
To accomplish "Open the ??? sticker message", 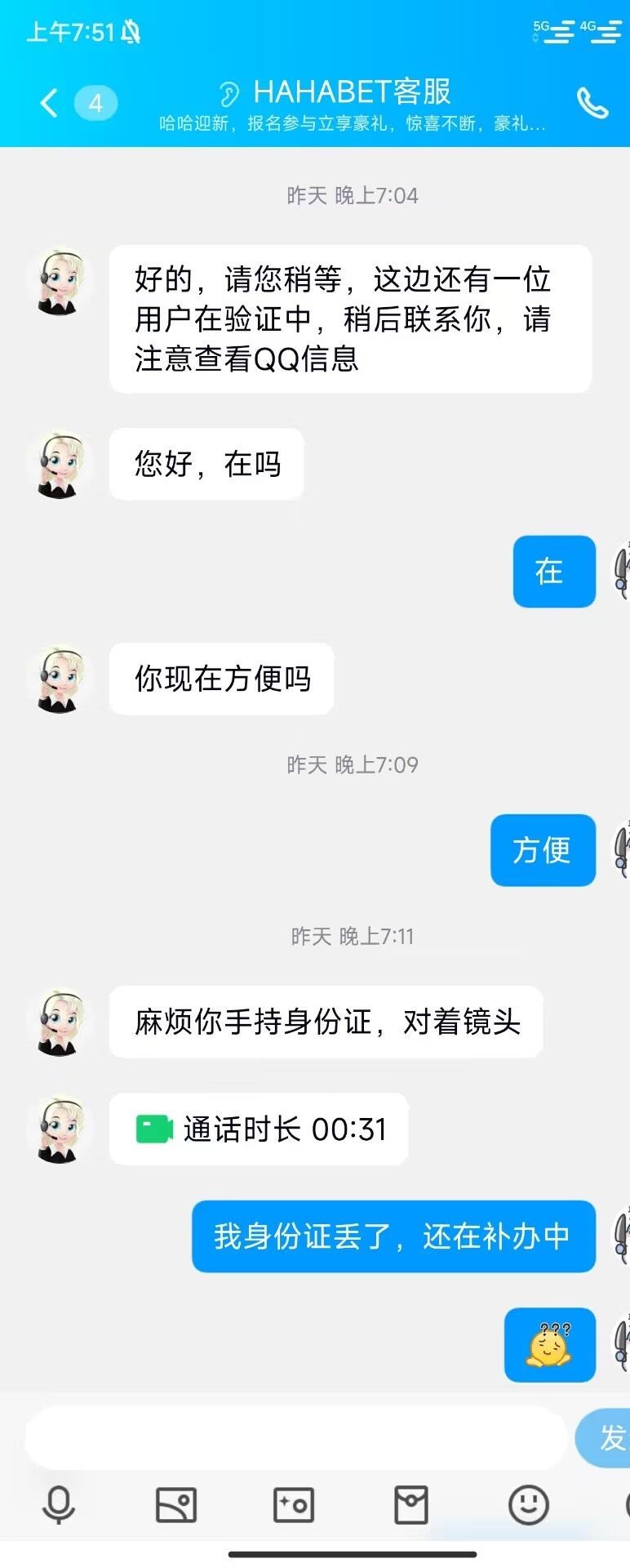I will (549, 1345).
